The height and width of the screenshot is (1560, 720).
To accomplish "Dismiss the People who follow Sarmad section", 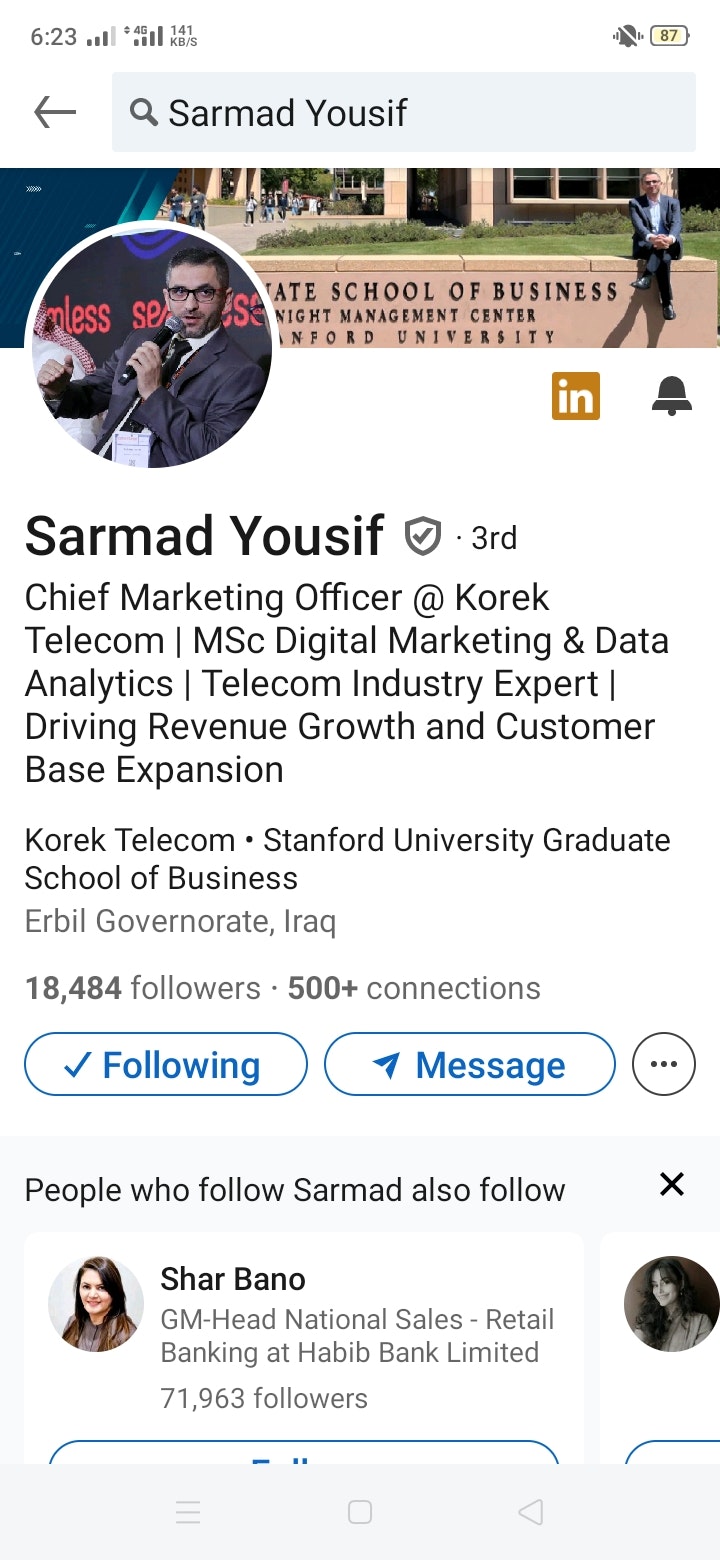I will 671,1185.
